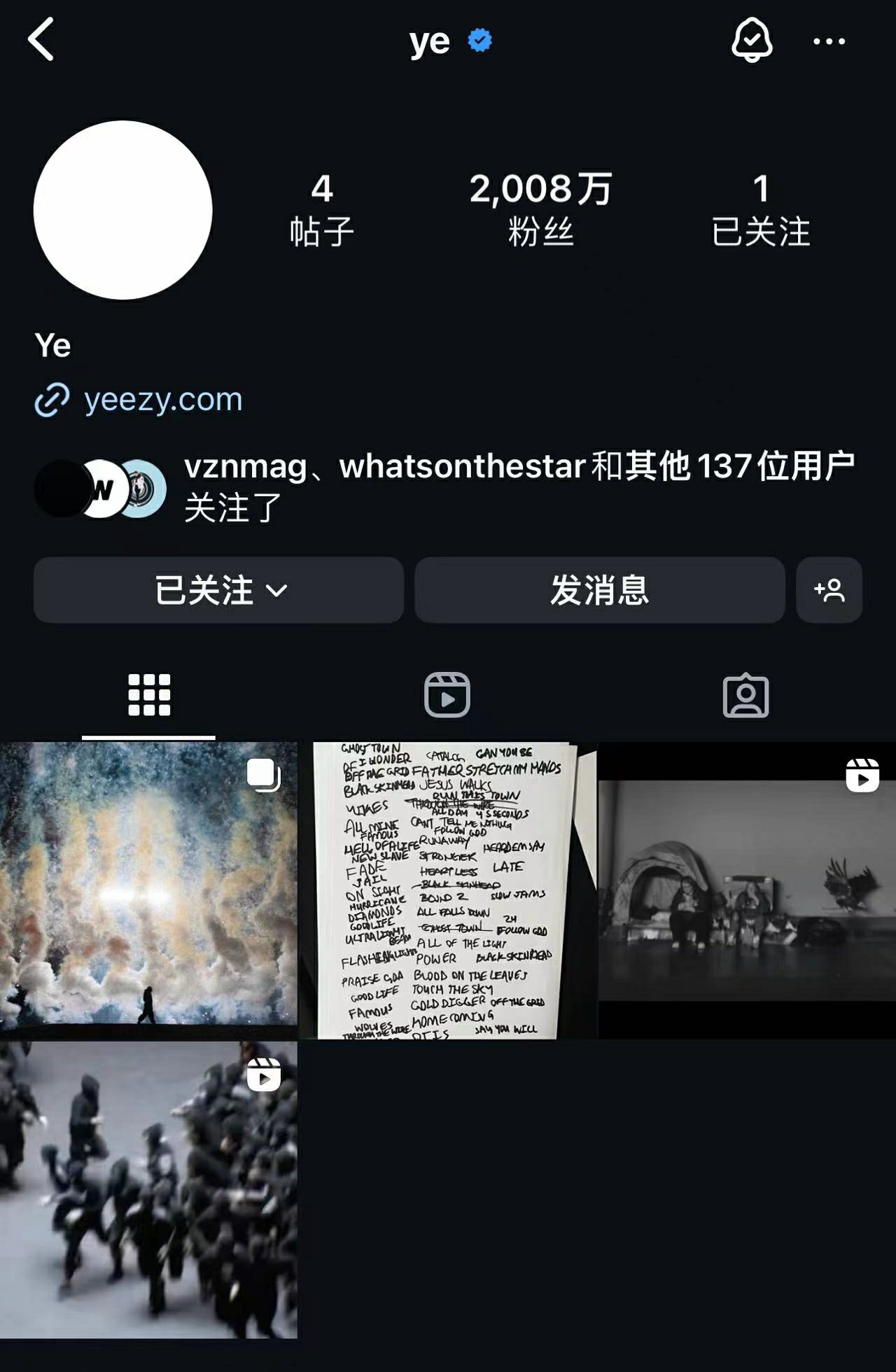Open the three-dot overflow menu

829,41
